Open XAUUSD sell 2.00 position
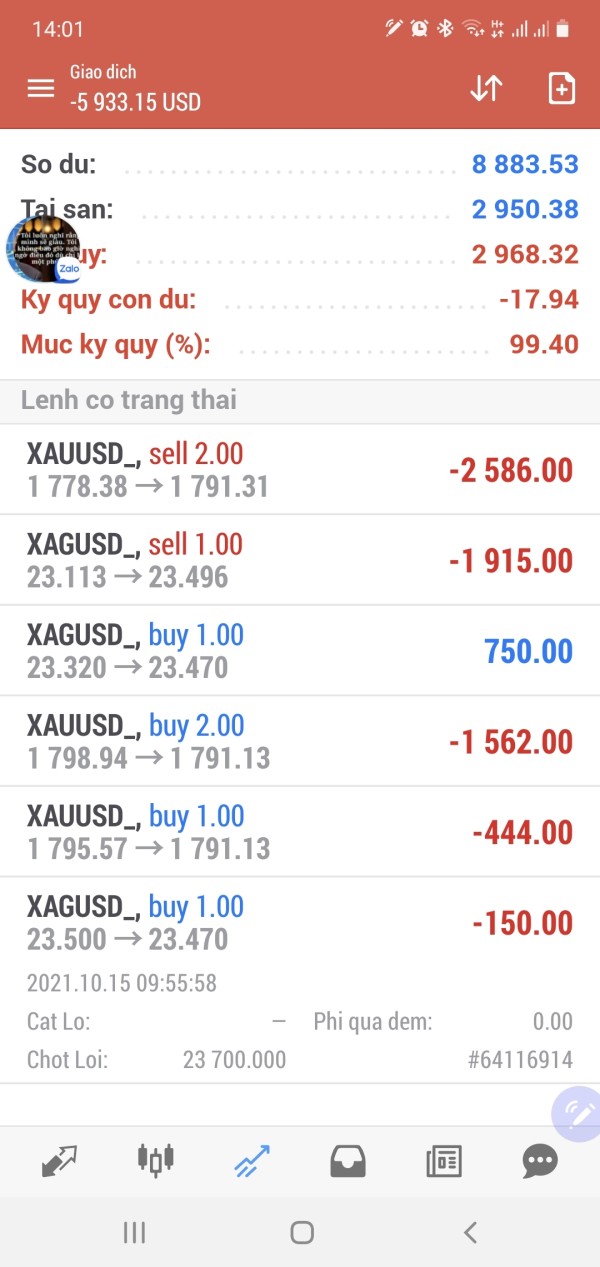This screenshot has height=1267, width=600. 300,470
